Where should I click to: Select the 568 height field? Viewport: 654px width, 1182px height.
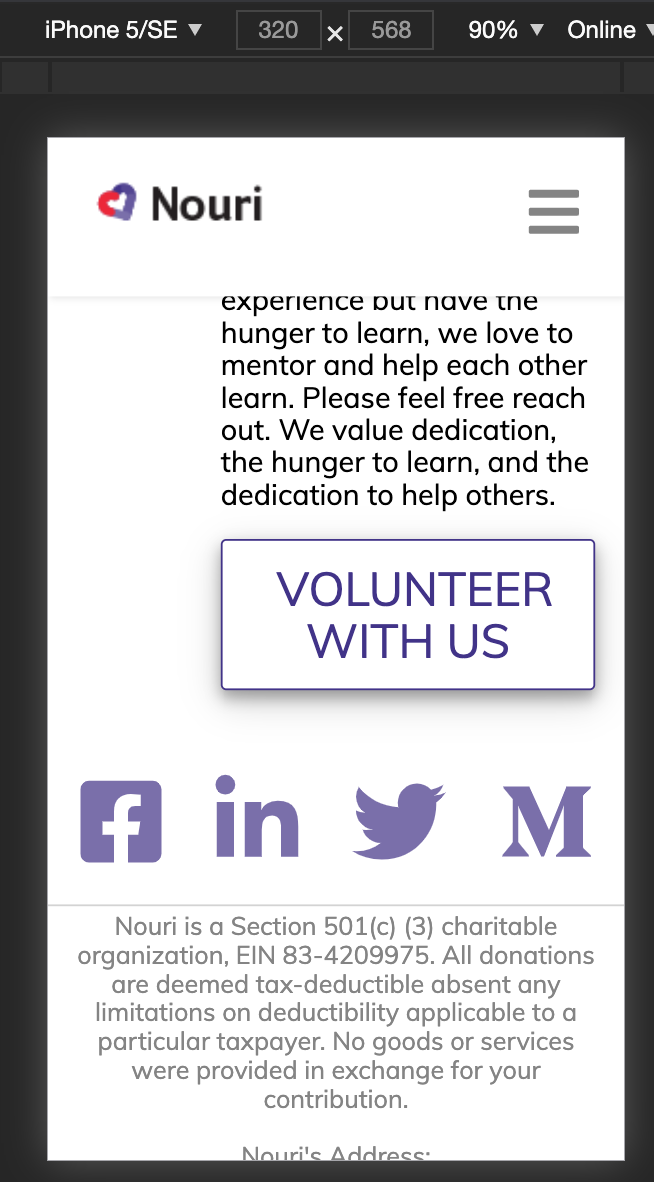390,30
